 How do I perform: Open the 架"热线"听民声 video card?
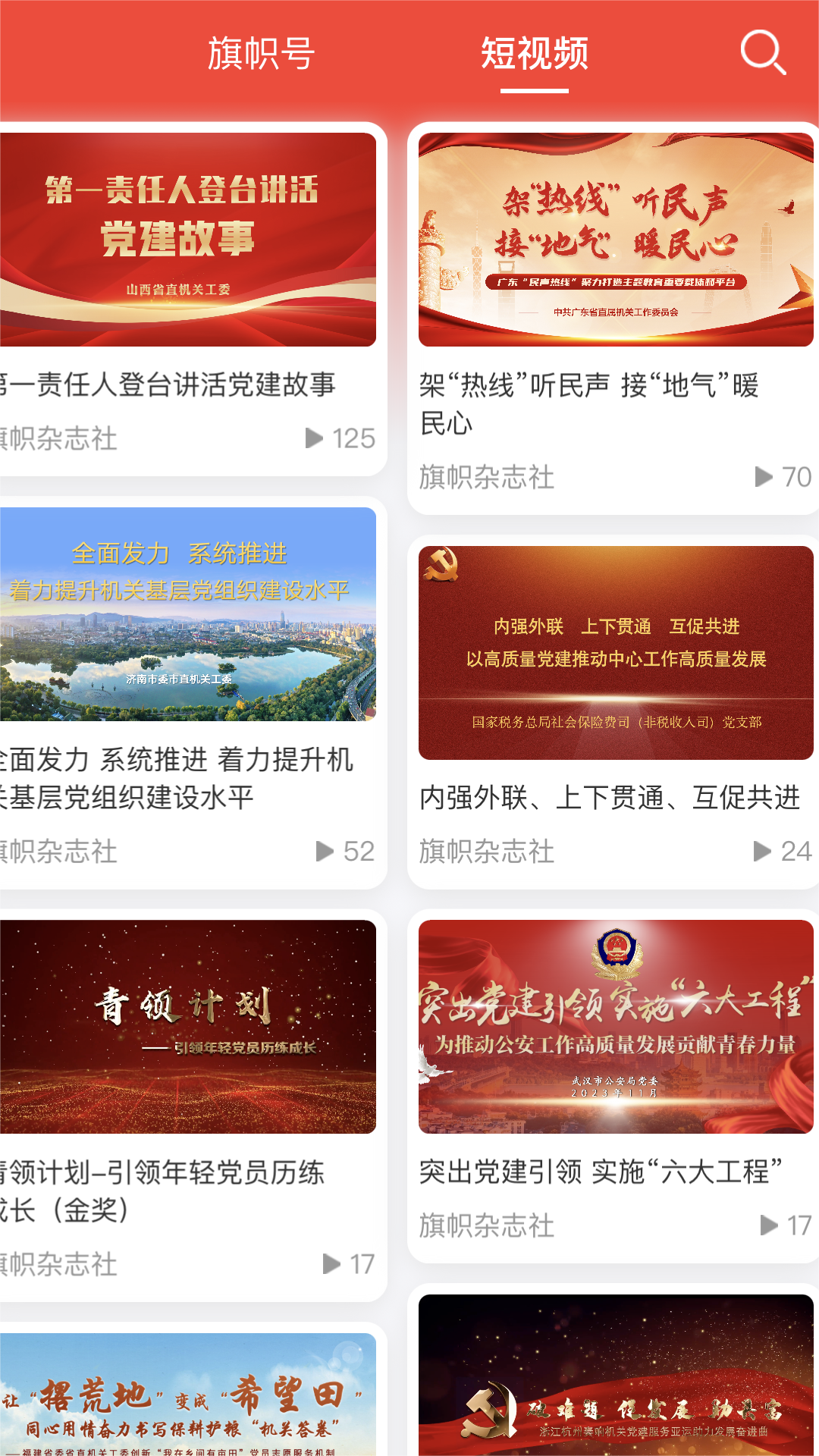pyautogui.click(x=615, y=240)
